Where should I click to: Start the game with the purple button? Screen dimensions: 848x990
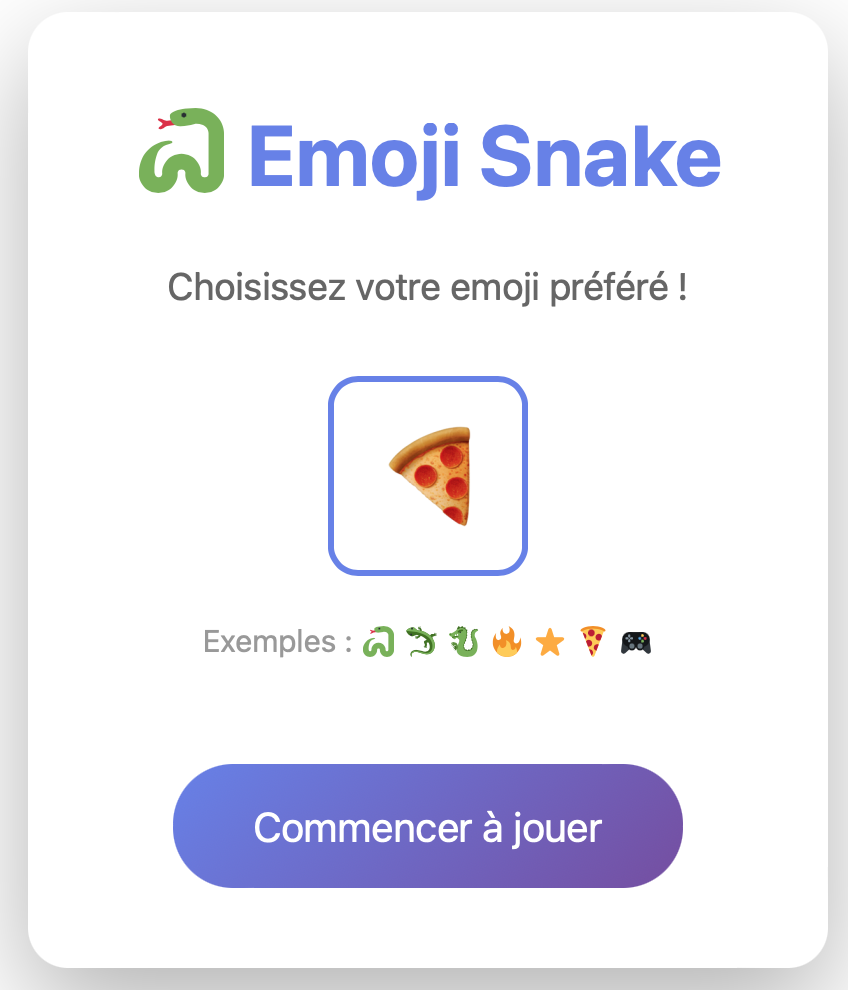[x=428, y=825]
